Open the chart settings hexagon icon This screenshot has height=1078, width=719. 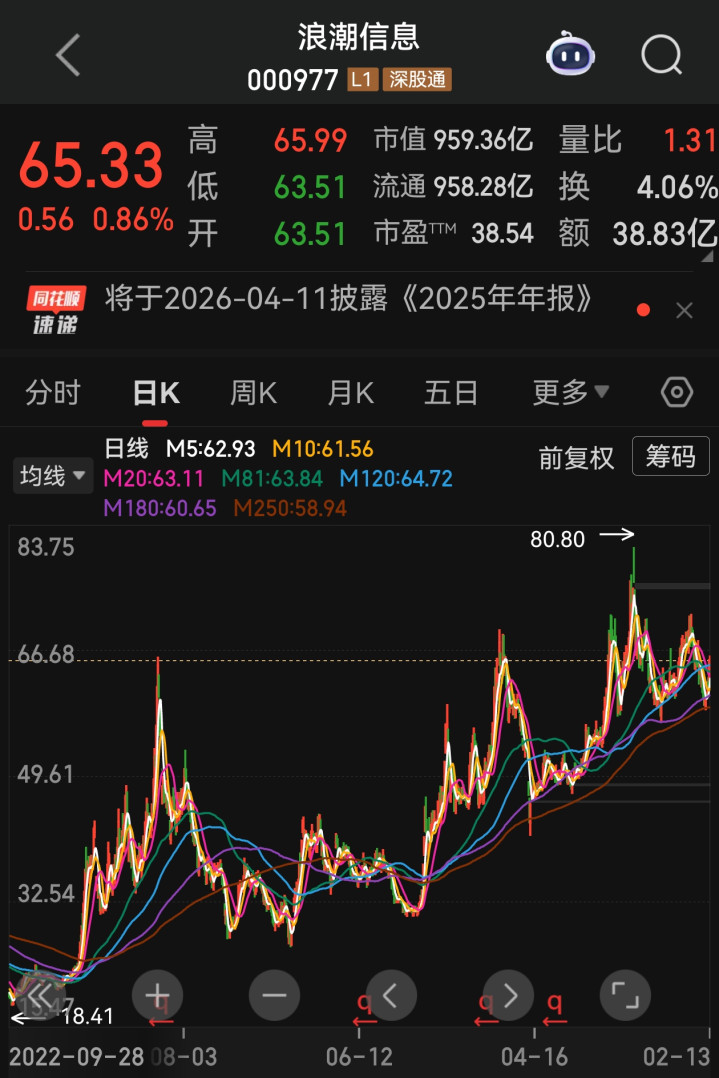(677, 392)
